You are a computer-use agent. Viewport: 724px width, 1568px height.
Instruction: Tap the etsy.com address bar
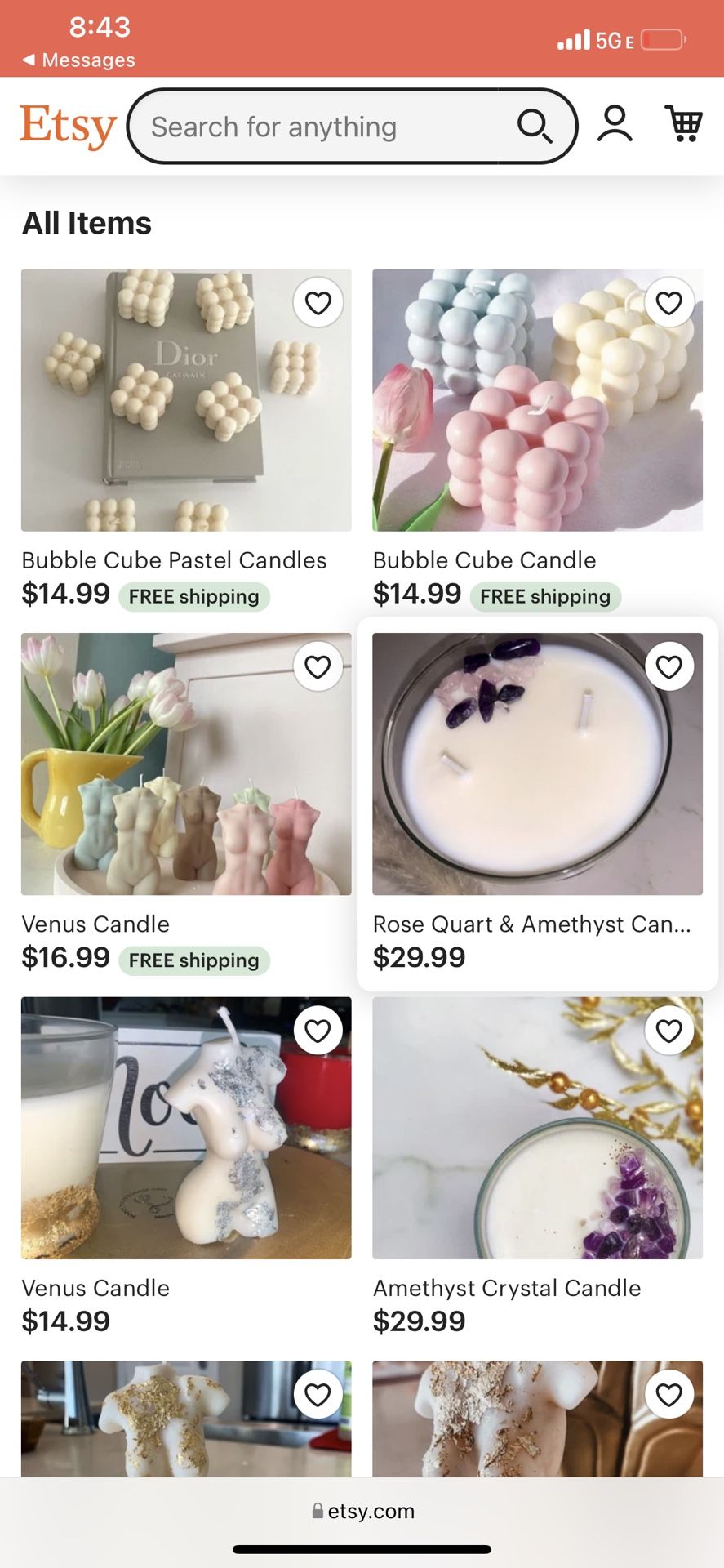(363, 1511)
